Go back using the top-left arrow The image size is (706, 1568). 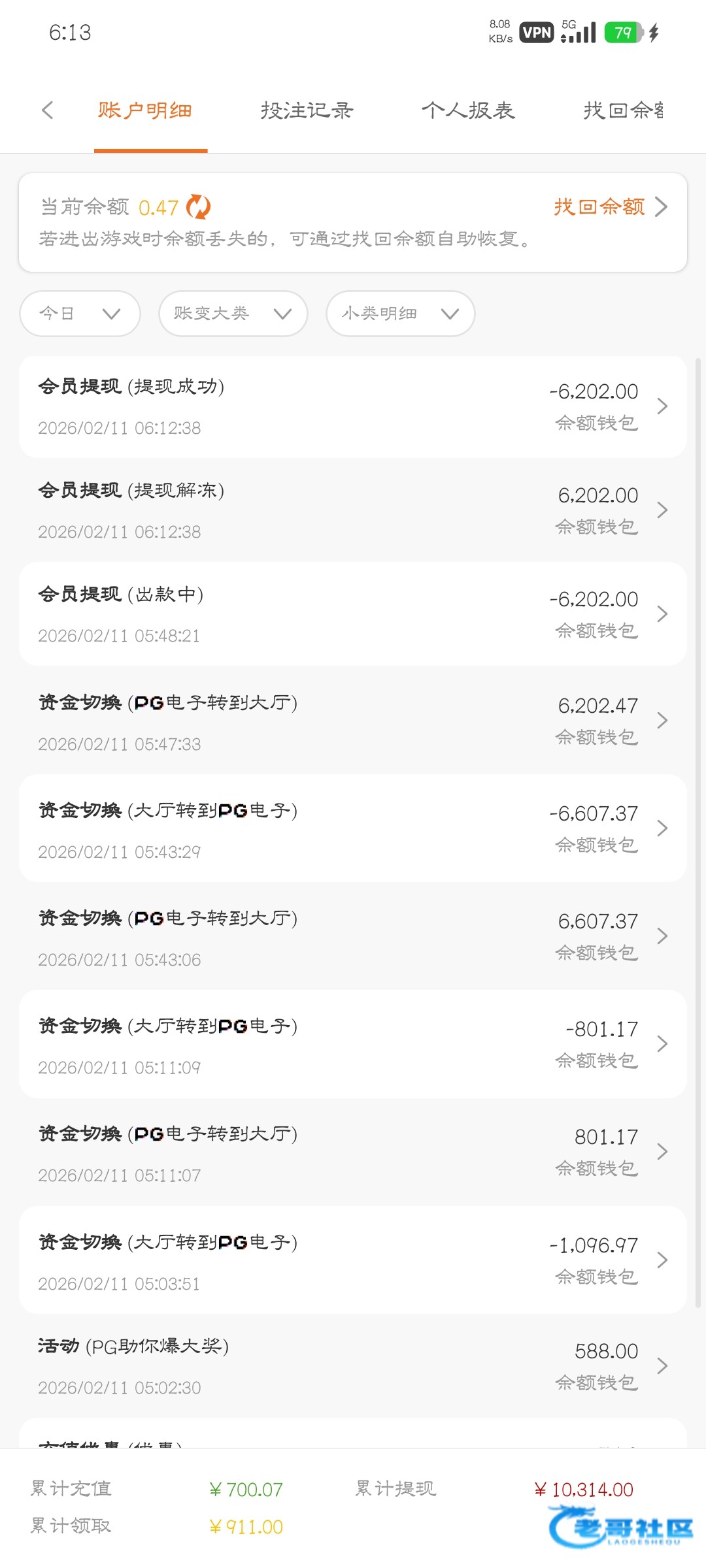coord(47,110)
